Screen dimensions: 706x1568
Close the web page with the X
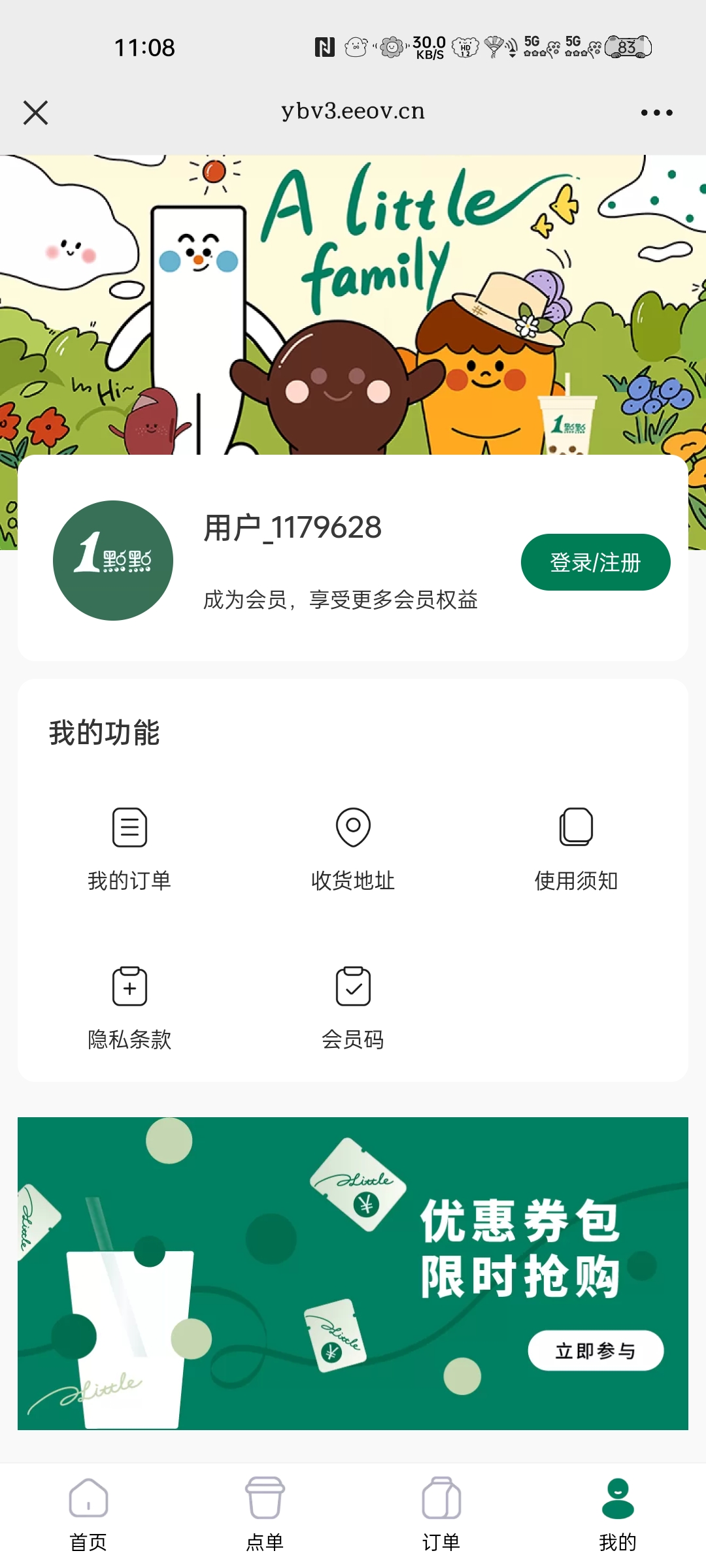36,112
